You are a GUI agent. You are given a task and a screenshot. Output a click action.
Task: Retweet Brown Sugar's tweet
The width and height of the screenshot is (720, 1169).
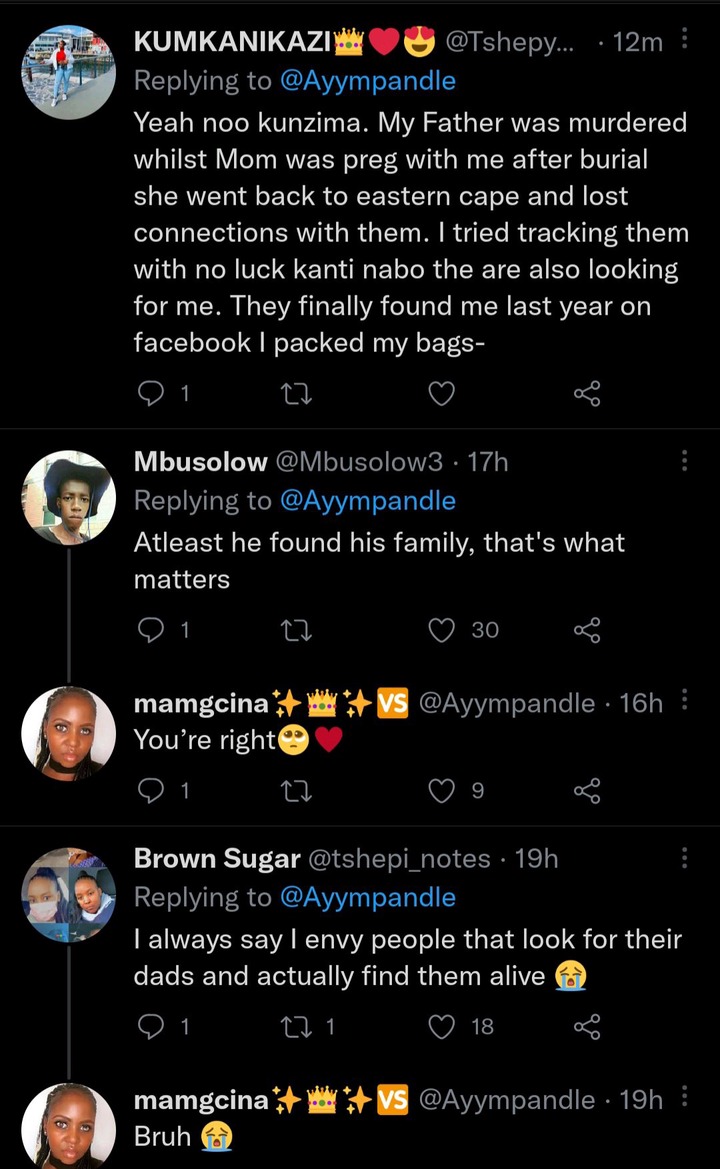(296, 1027)
